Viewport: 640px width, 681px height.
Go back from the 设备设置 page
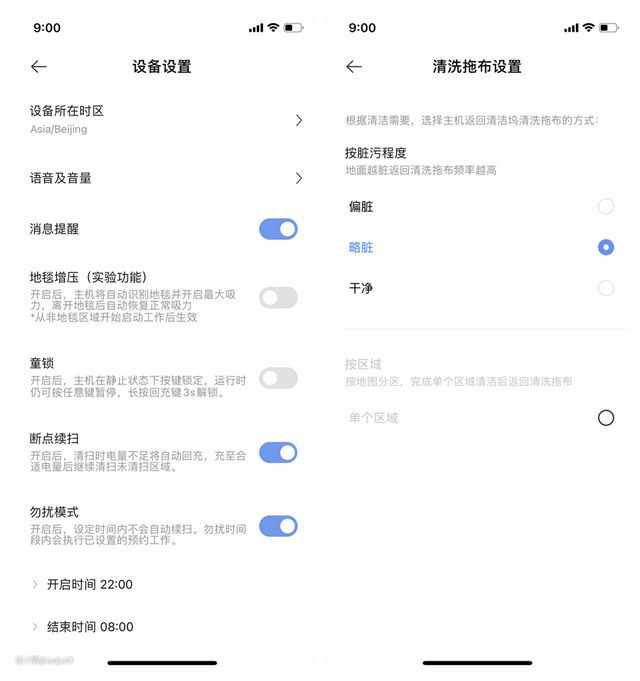[x=39, y=67]
